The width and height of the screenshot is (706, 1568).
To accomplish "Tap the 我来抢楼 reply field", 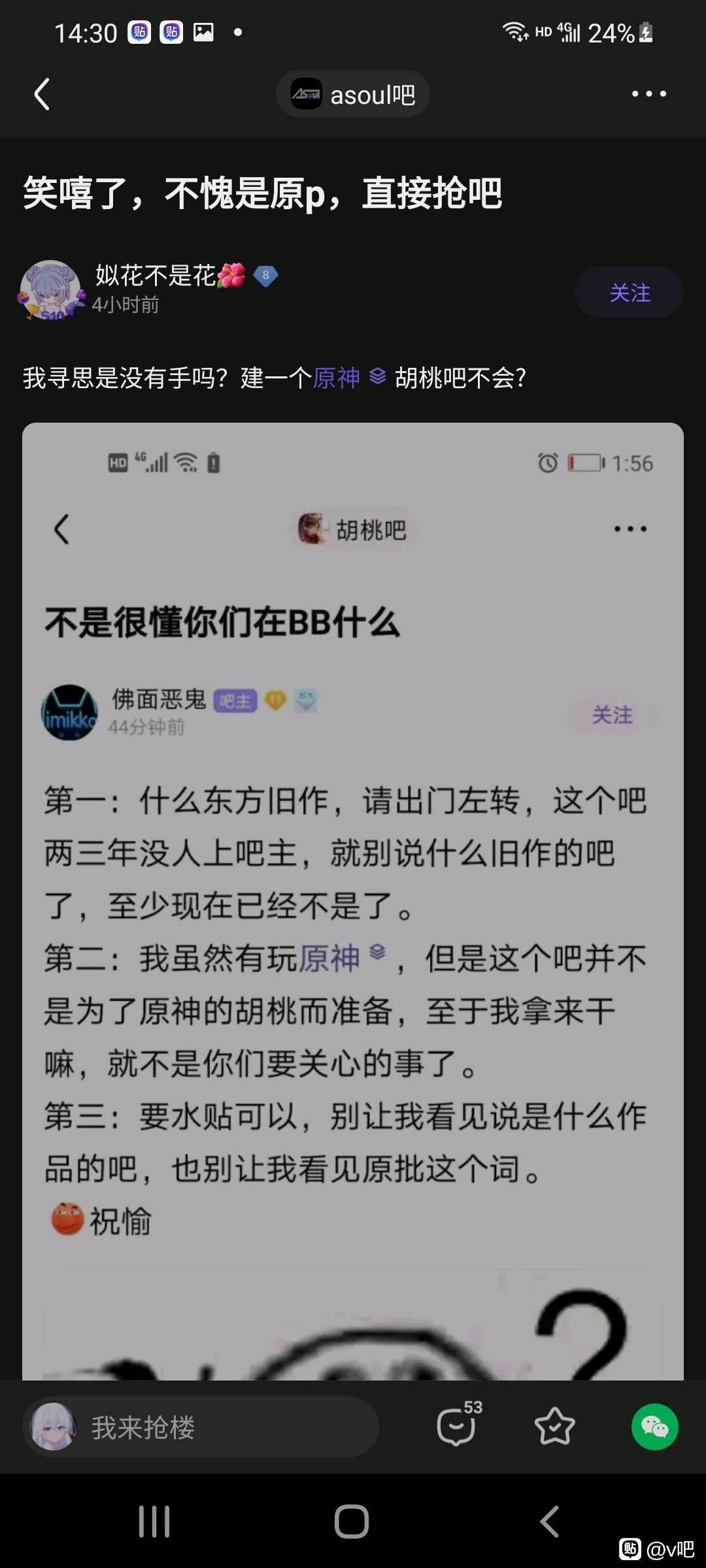I will [x=201, y=1427].
